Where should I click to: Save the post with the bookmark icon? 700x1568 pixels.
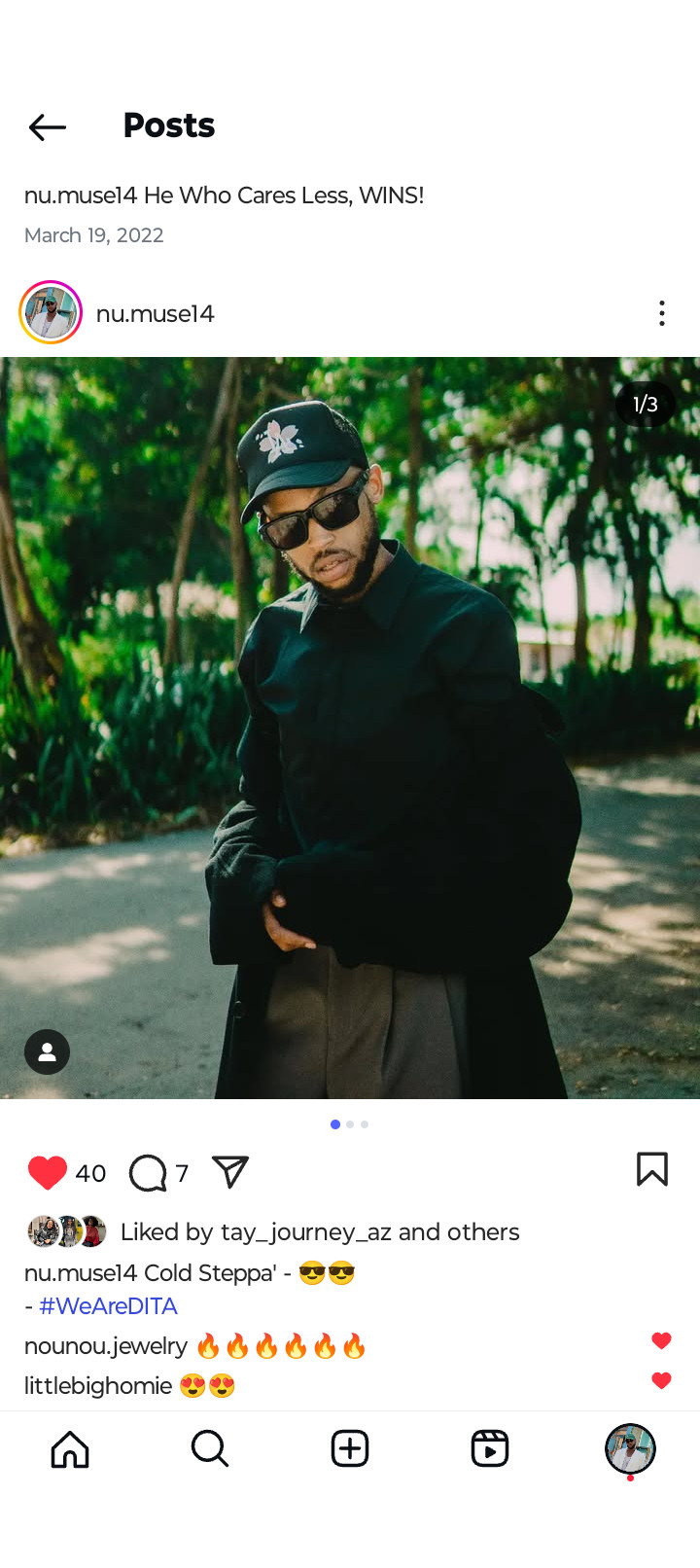pyautogui.click(x=651, y=1169)
